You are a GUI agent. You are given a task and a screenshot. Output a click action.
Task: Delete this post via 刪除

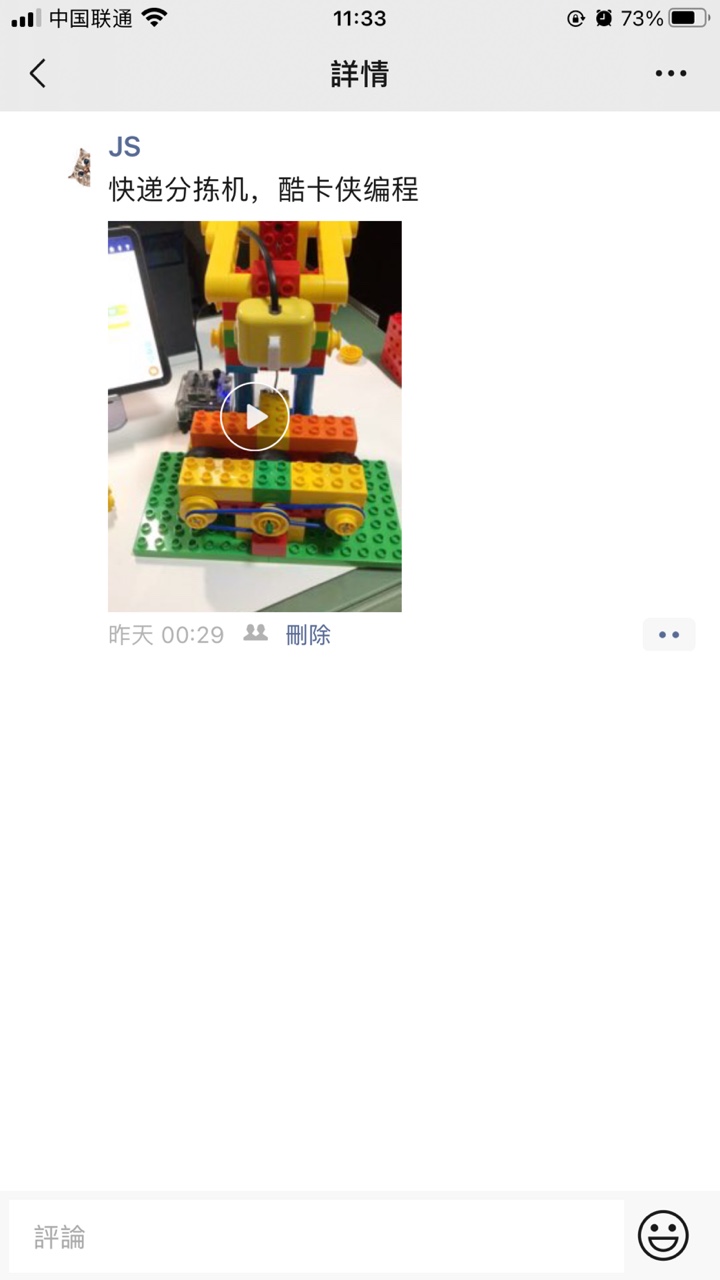[x=308, y=635]
